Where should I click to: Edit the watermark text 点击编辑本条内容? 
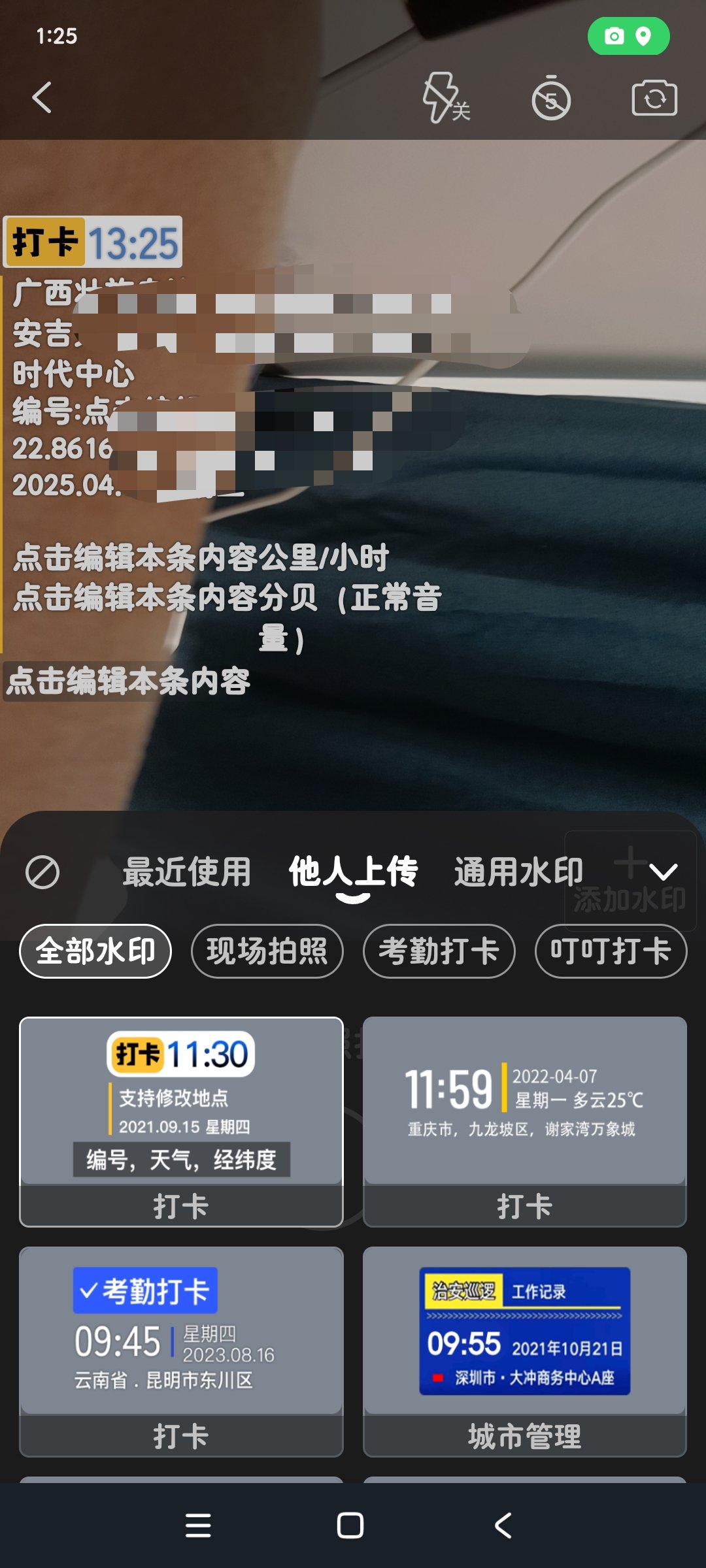coord(129,681)
